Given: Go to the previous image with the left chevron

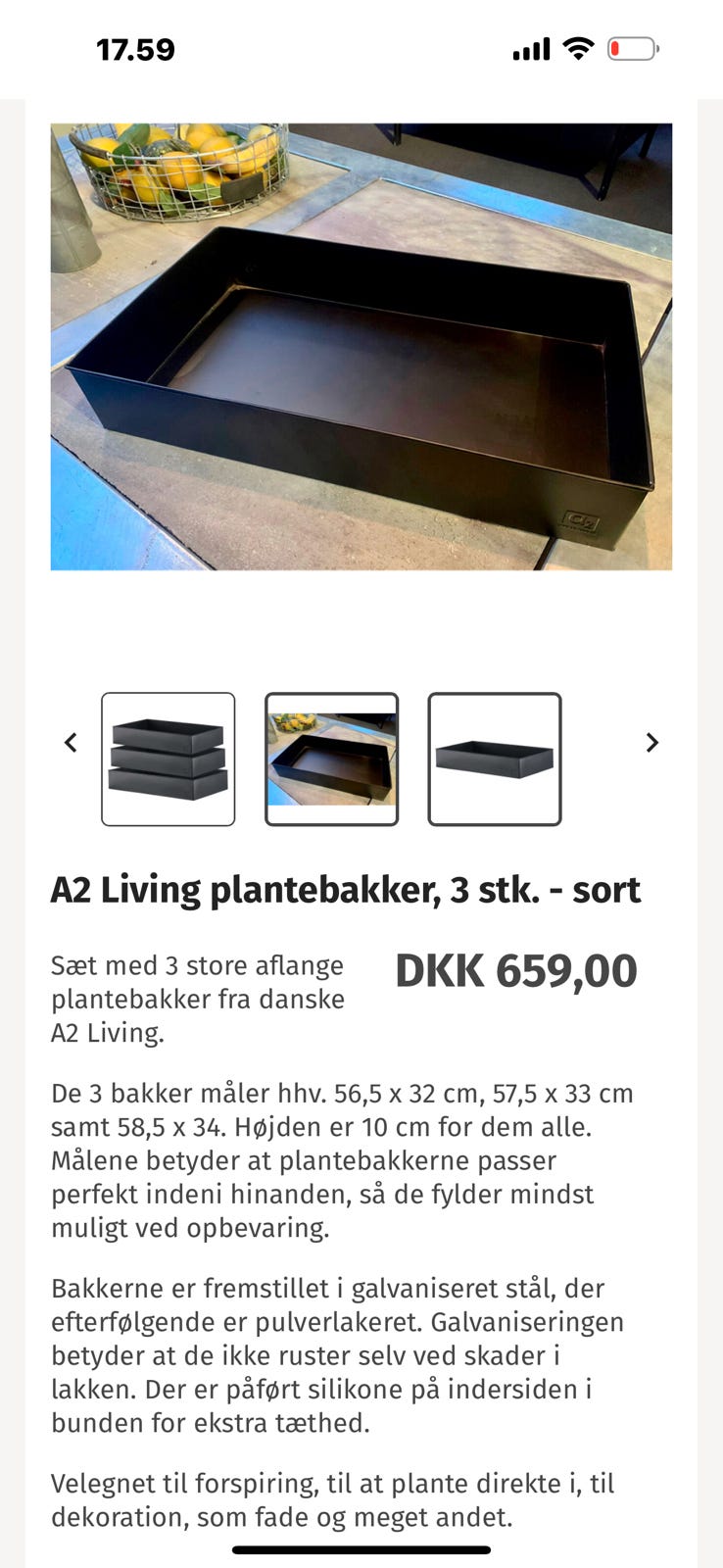Looking at the screenshot, I should 70,742.
